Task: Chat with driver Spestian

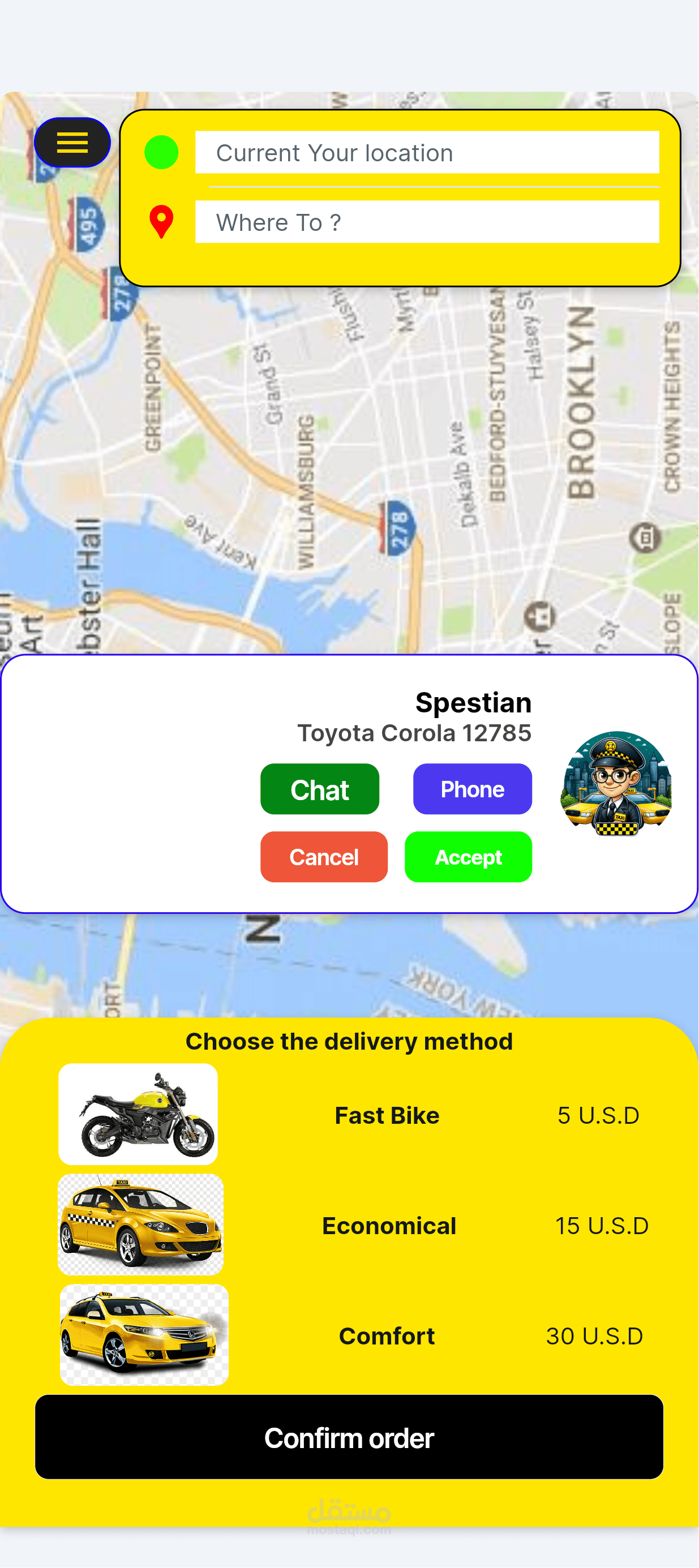Action: (x=319, y=789)
